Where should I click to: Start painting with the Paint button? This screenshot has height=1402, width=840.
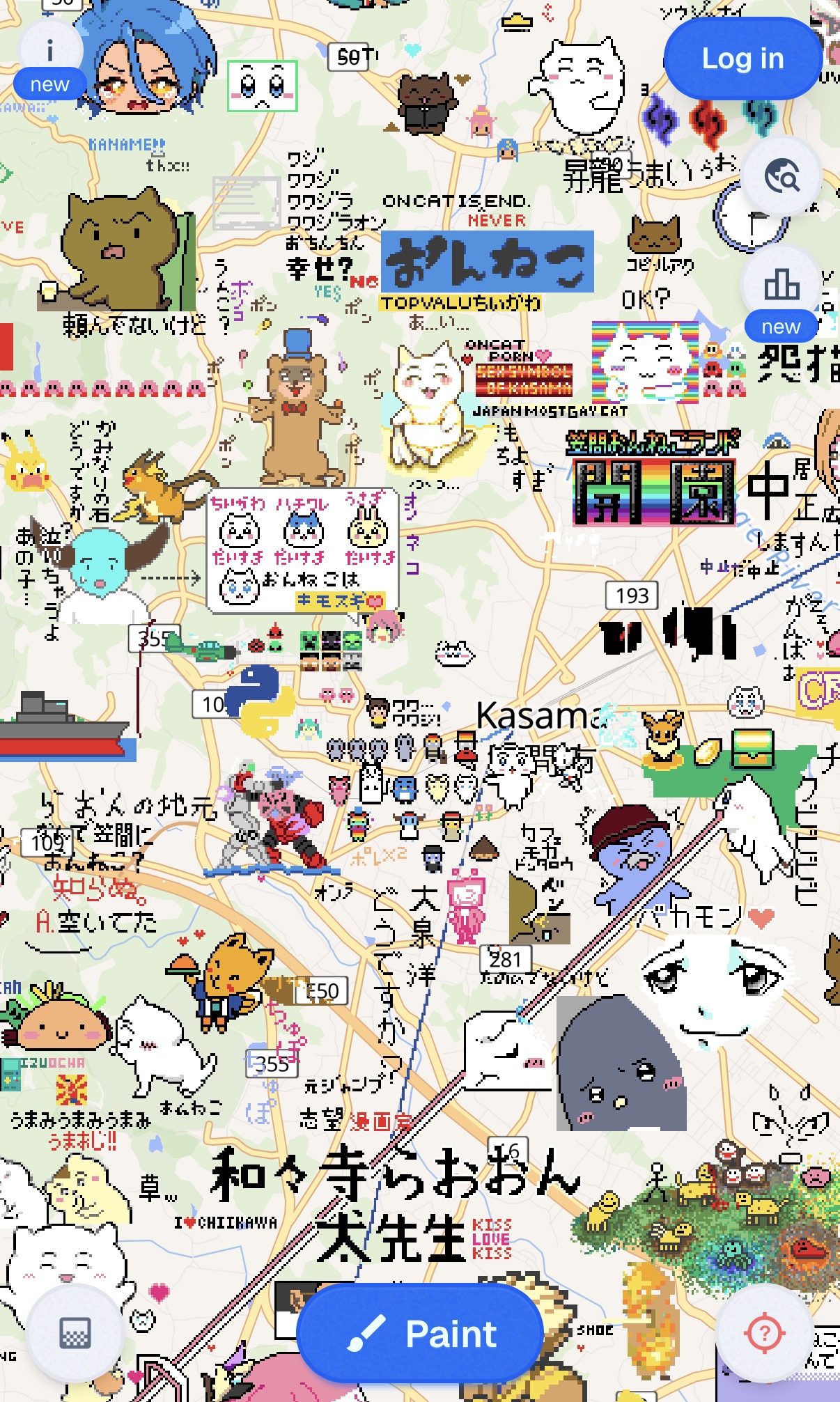(x=420, y=1334)
